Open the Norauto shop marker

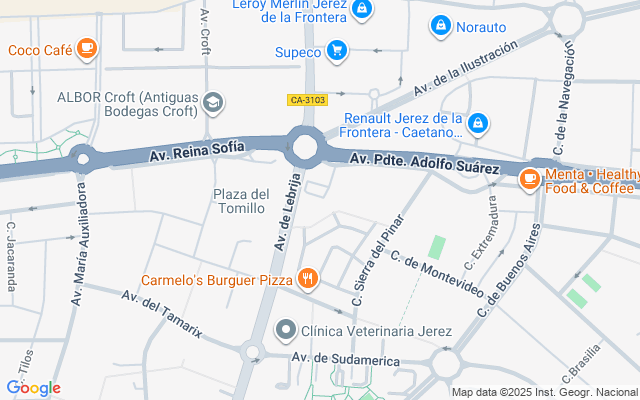[439, 25]
